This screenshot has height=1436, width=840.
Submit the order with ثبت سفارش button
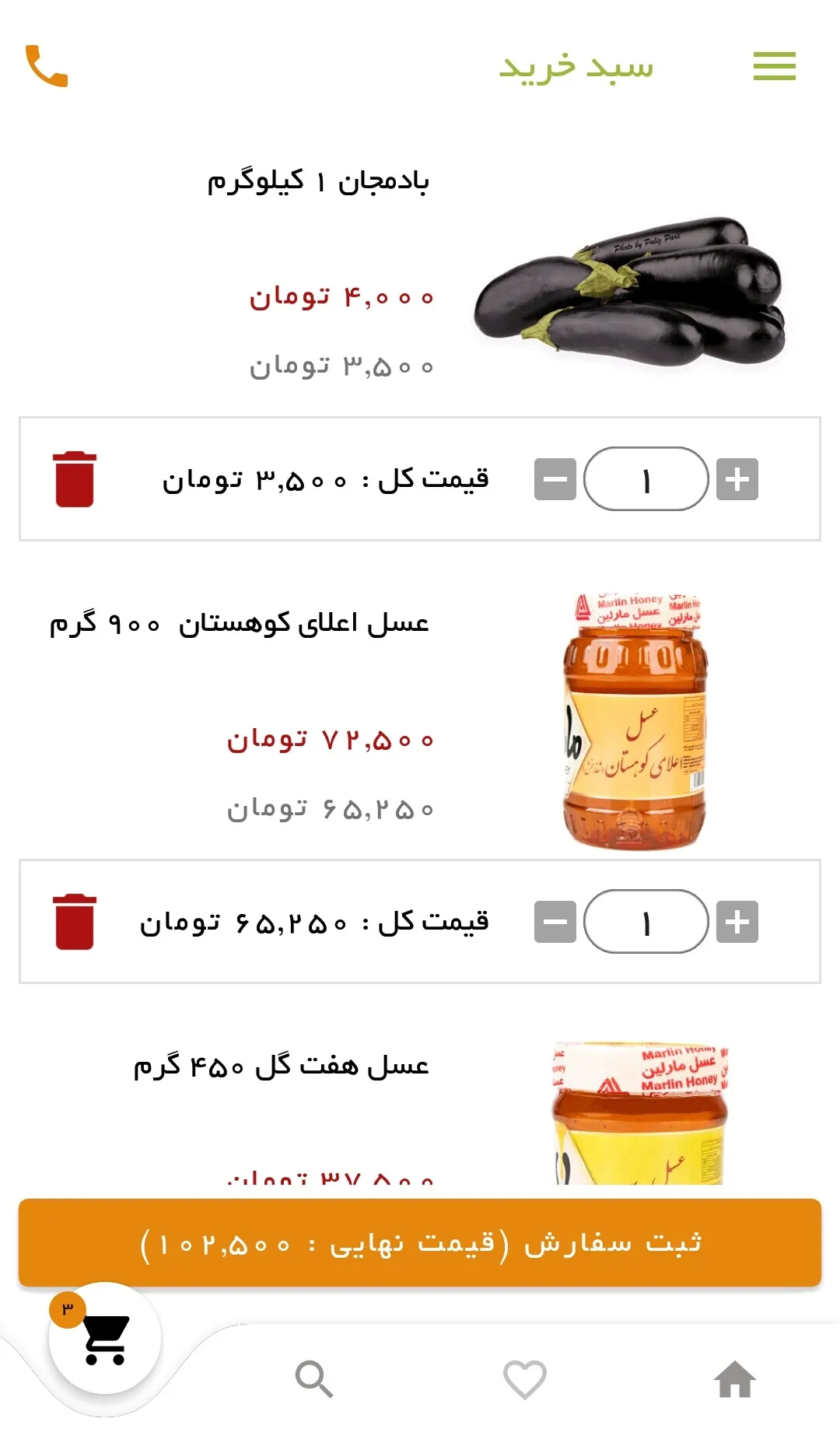(420, 1243)
